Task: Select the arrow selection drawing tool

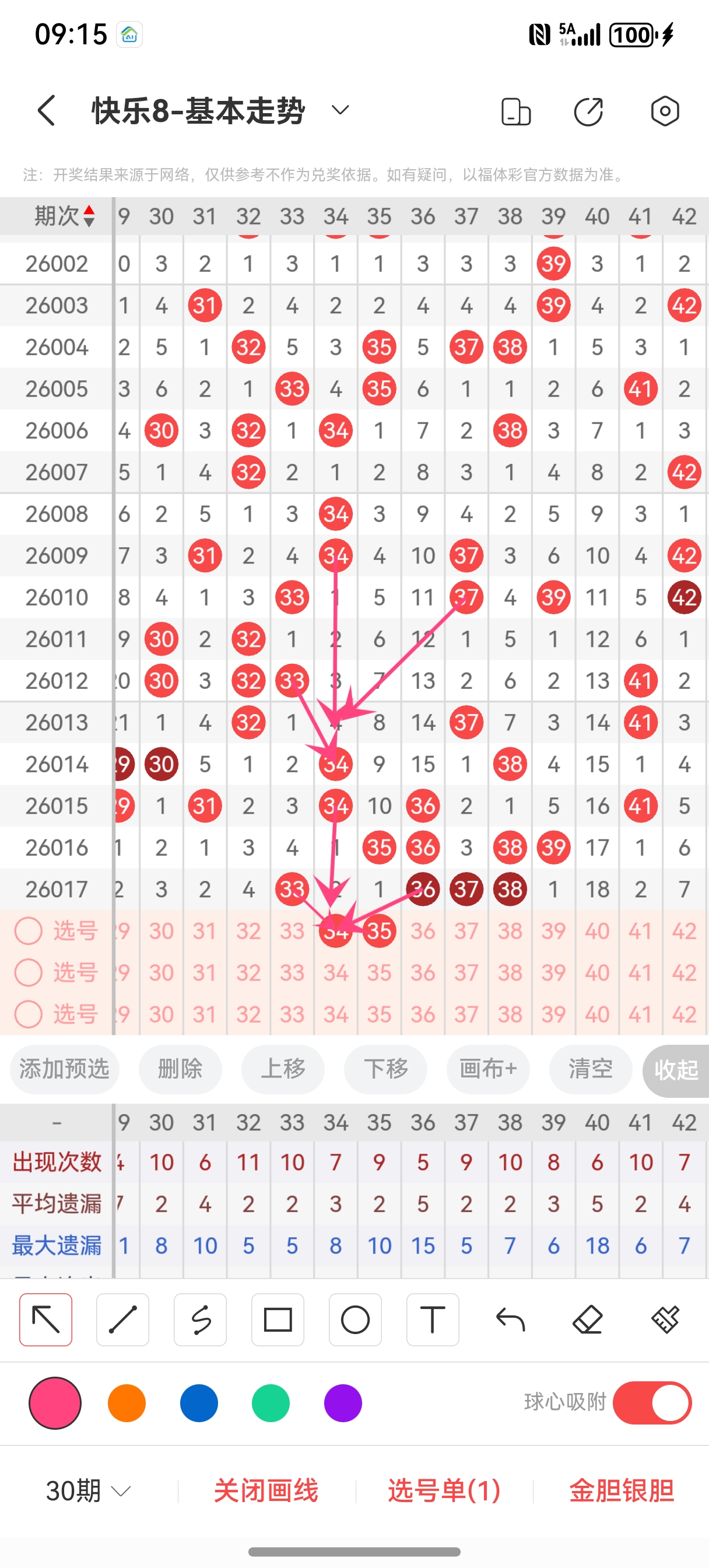Action: pos(45,1319)
